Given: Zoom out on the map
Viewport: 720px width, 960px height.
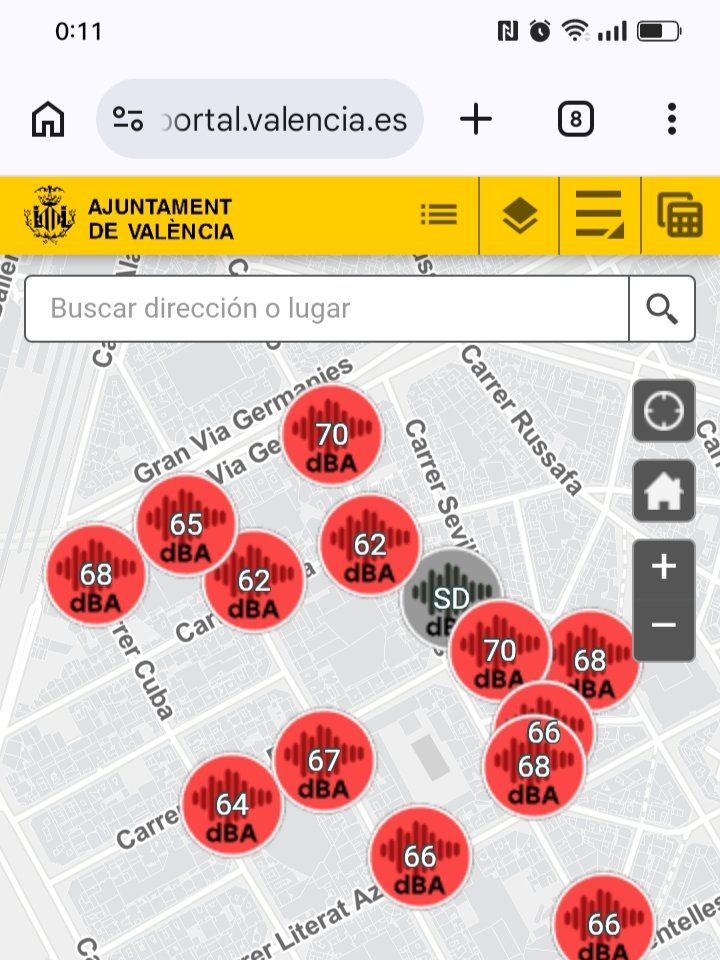Looking at the screenshot, I should 664,627.
